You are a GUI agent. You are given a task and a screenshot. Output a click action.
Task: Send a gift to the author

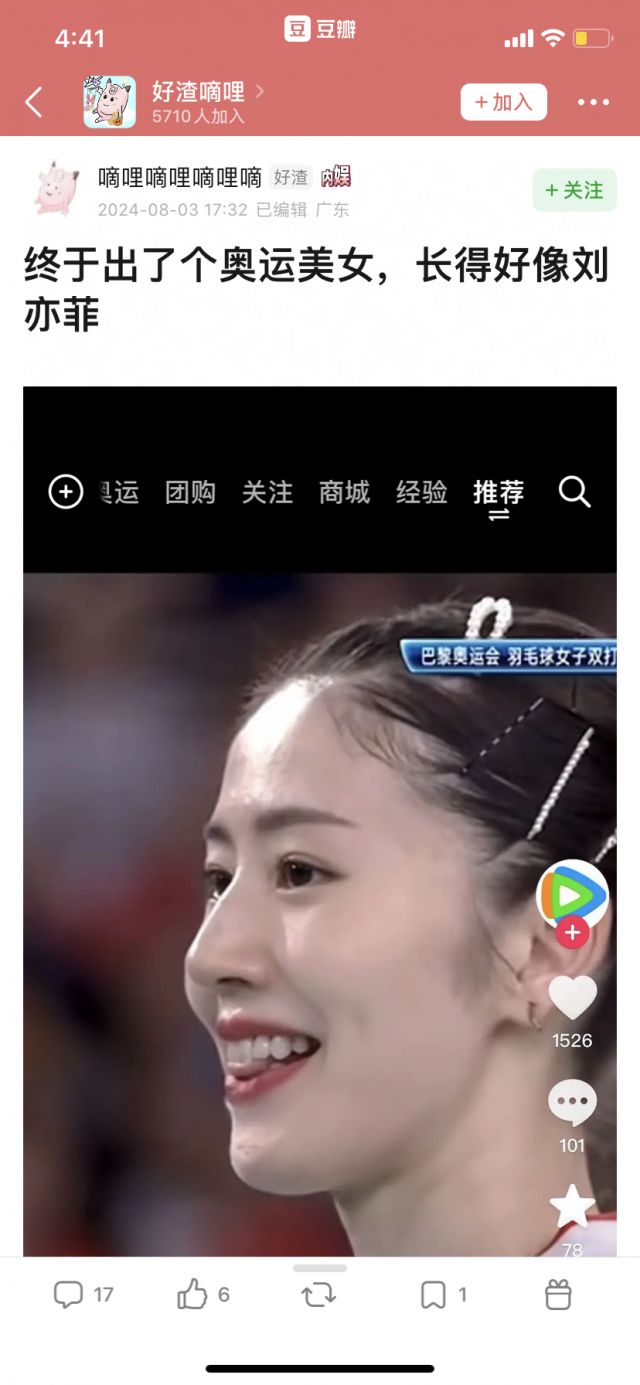pos(558,1295)
